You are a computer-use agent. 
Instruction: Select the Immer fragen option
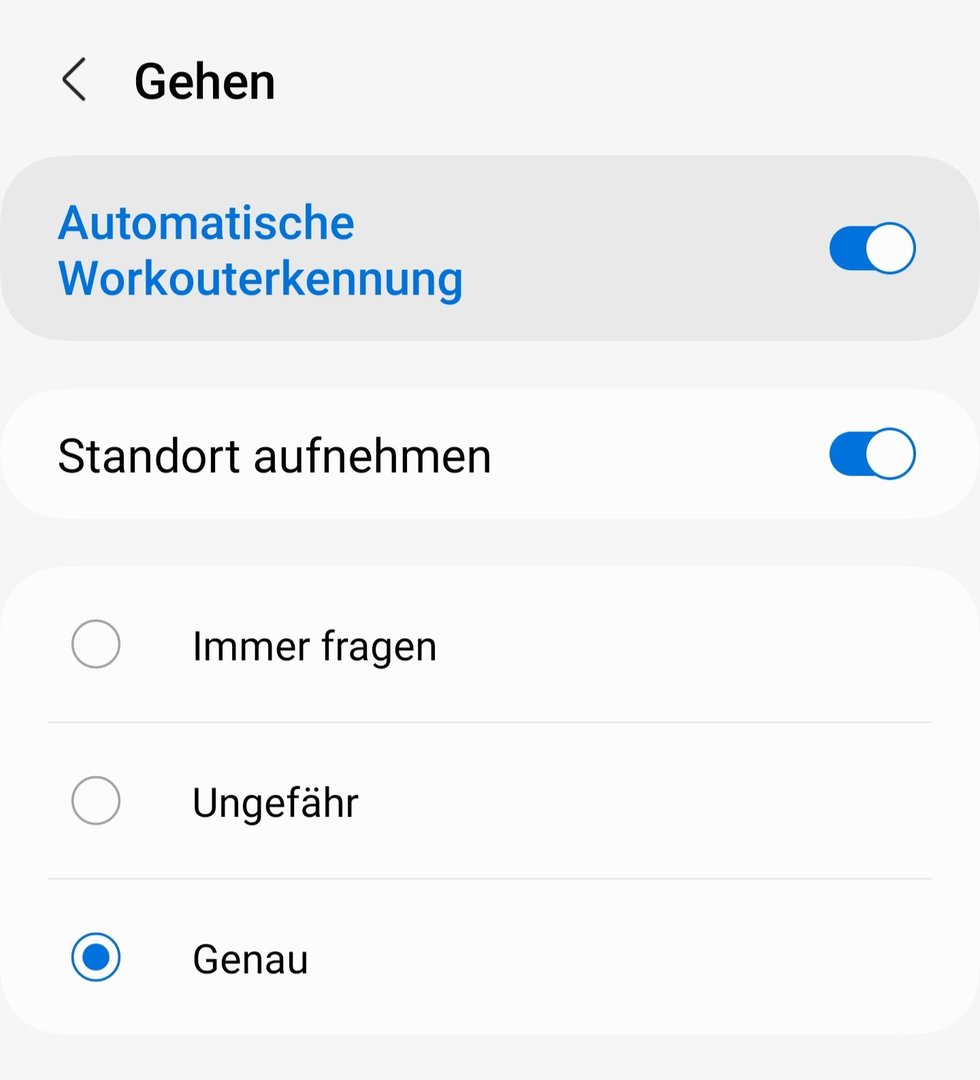point(96,645)
